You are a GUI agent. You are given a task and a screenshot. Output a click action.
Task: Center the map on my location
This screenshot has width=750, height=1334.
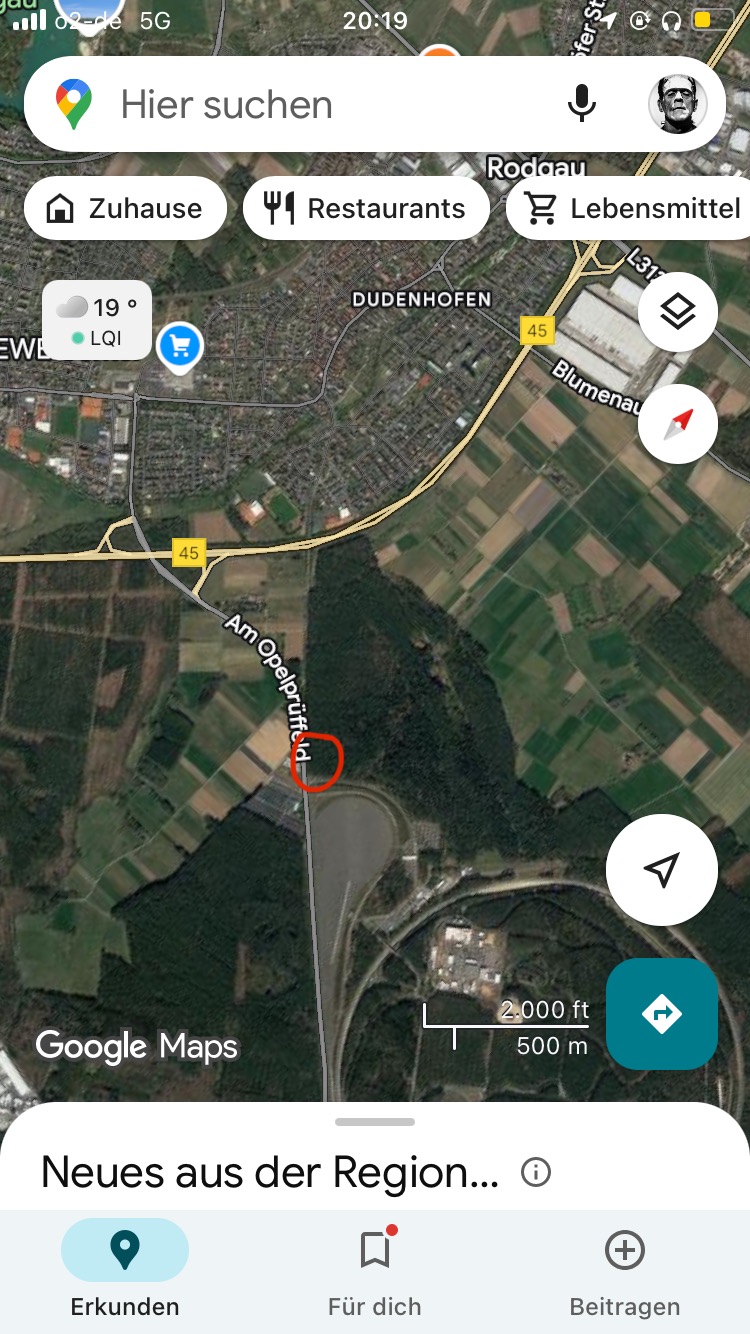[x=661, y=869]
